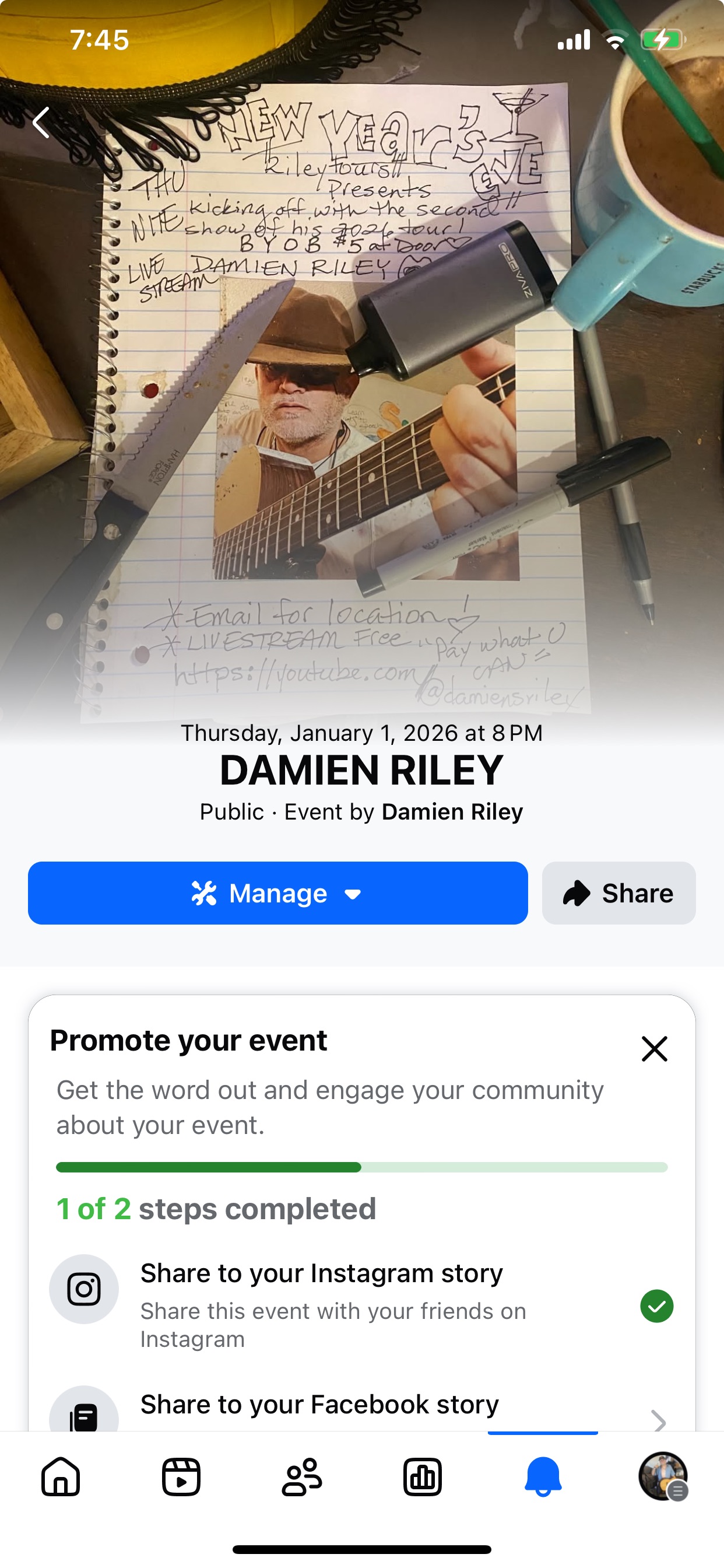Screen dimensions: 724x1568
Task: Go back using the top-left arrow
Action: coord(41,123)
